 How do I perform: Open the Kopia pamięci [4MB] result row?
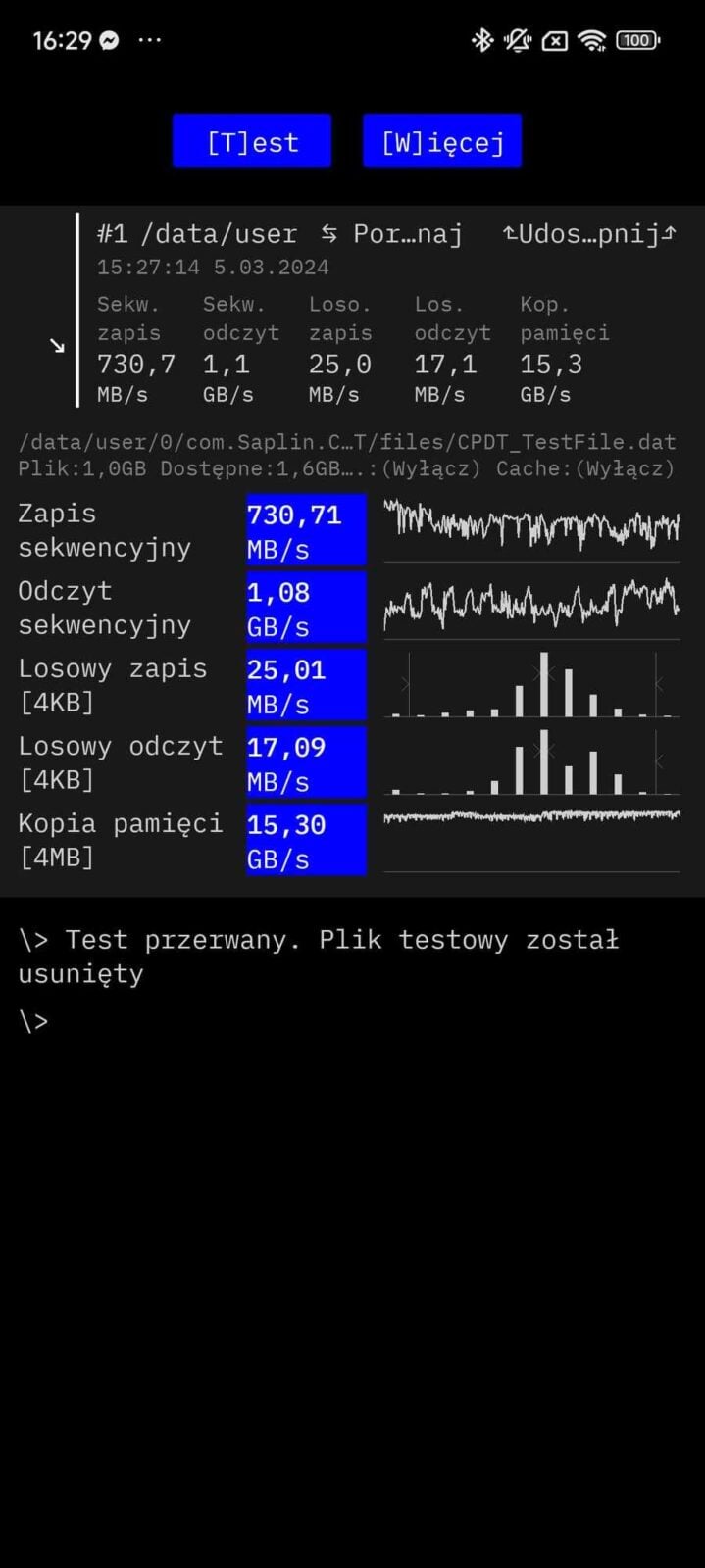(349, 840)
